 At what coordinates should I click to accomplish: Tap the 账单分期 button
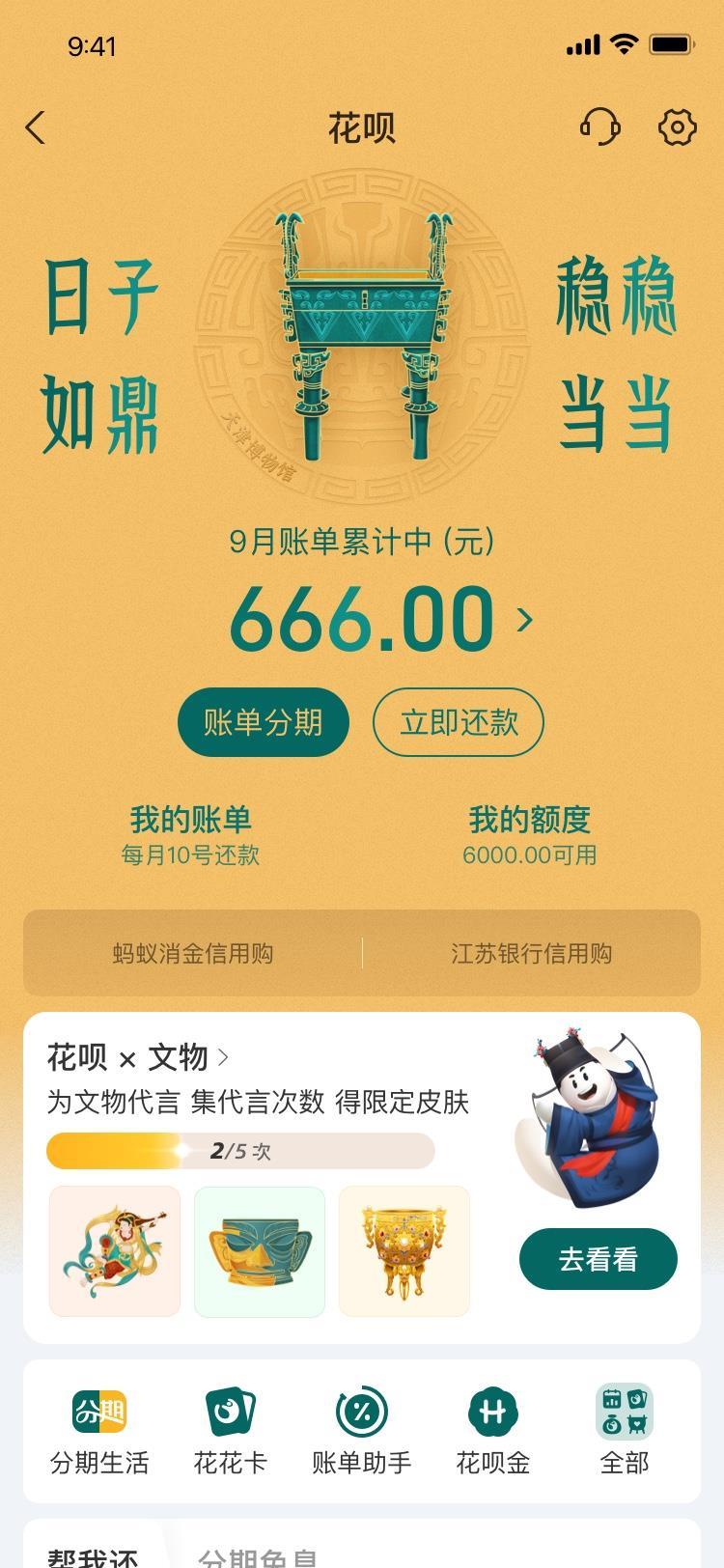(x=264, y=721)
